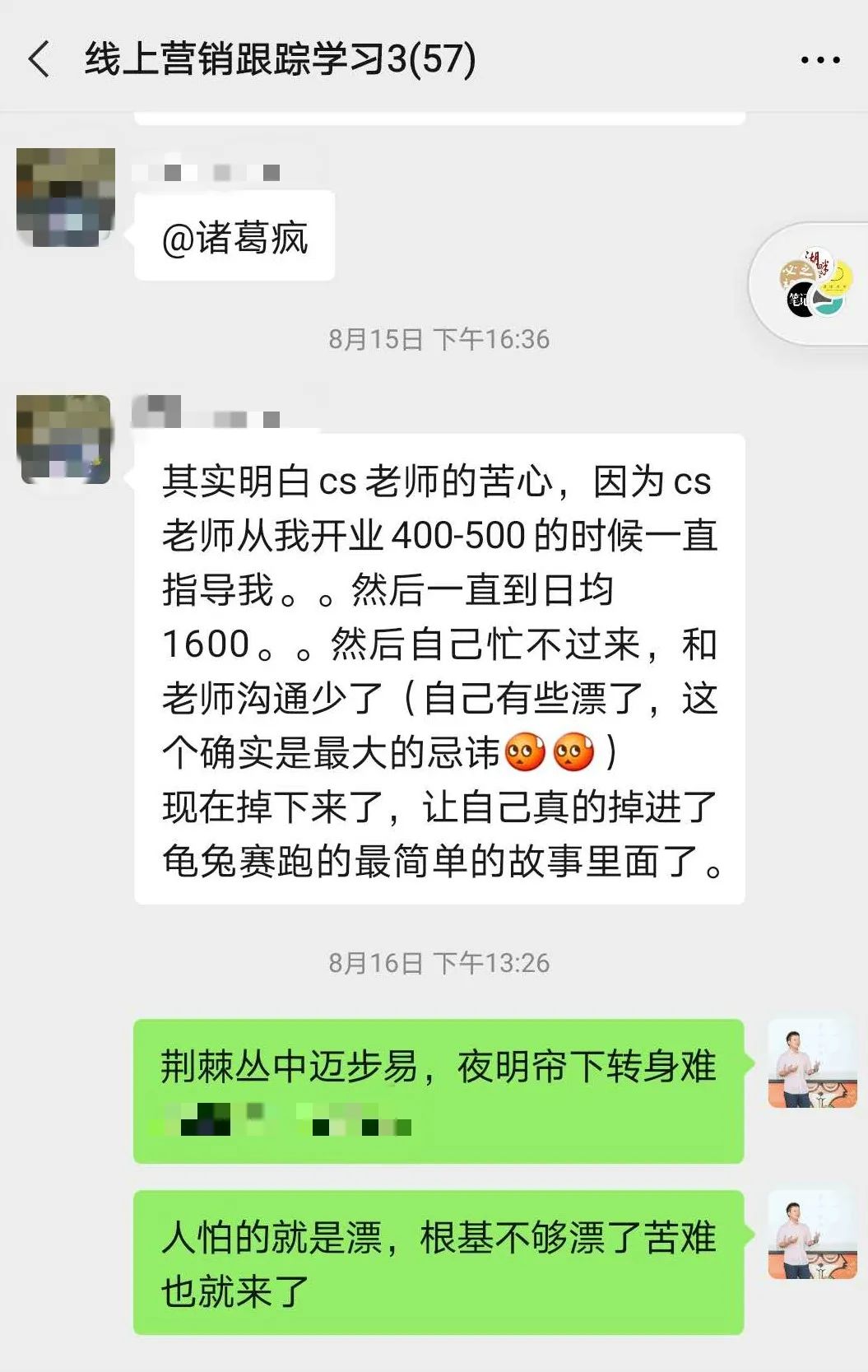Open the floating mini-window bubble
868x1372 pixels.
tap(815, 284)
